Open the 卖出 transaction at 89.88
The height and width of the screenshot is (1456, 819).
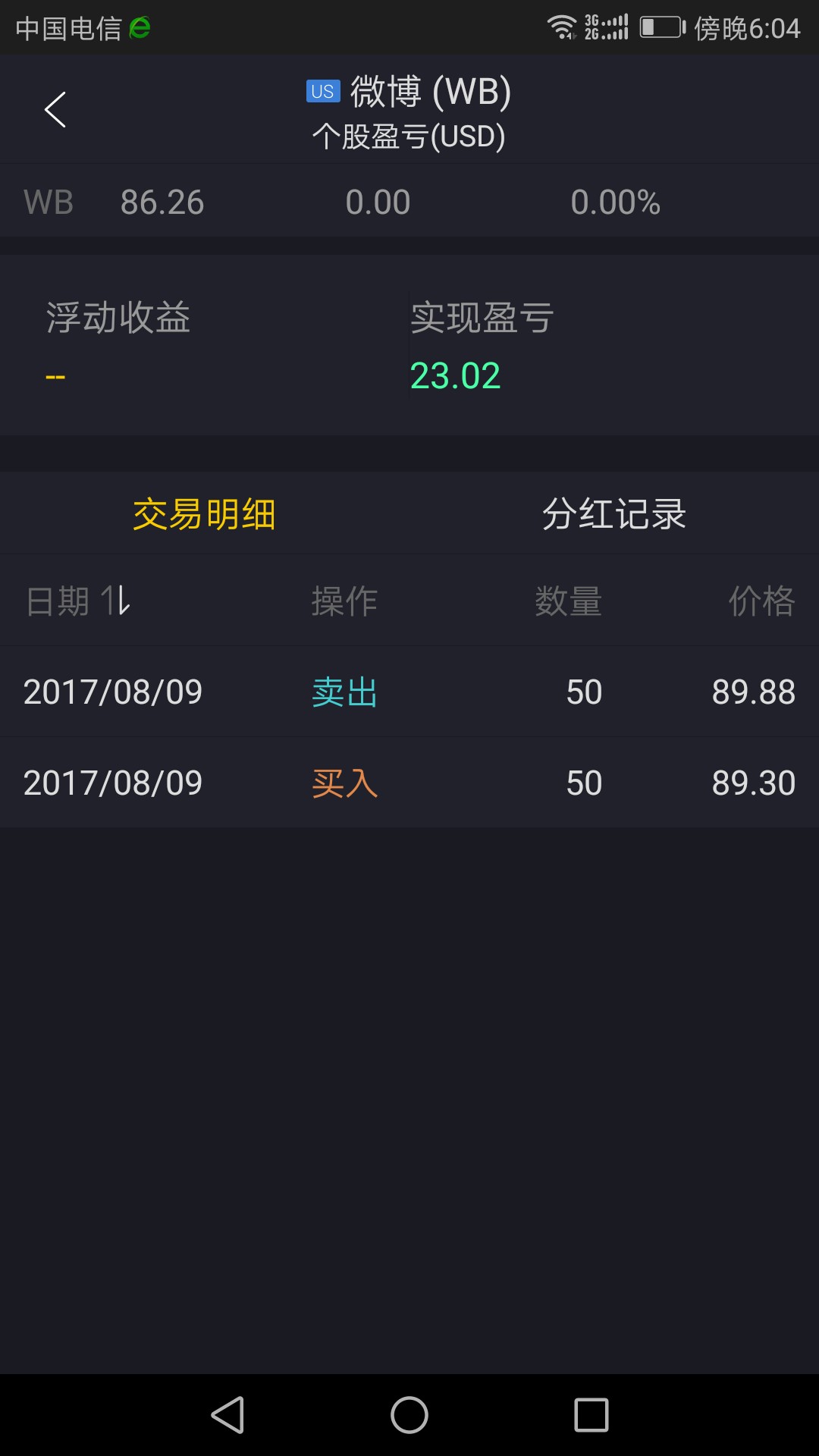click(409, 692)
